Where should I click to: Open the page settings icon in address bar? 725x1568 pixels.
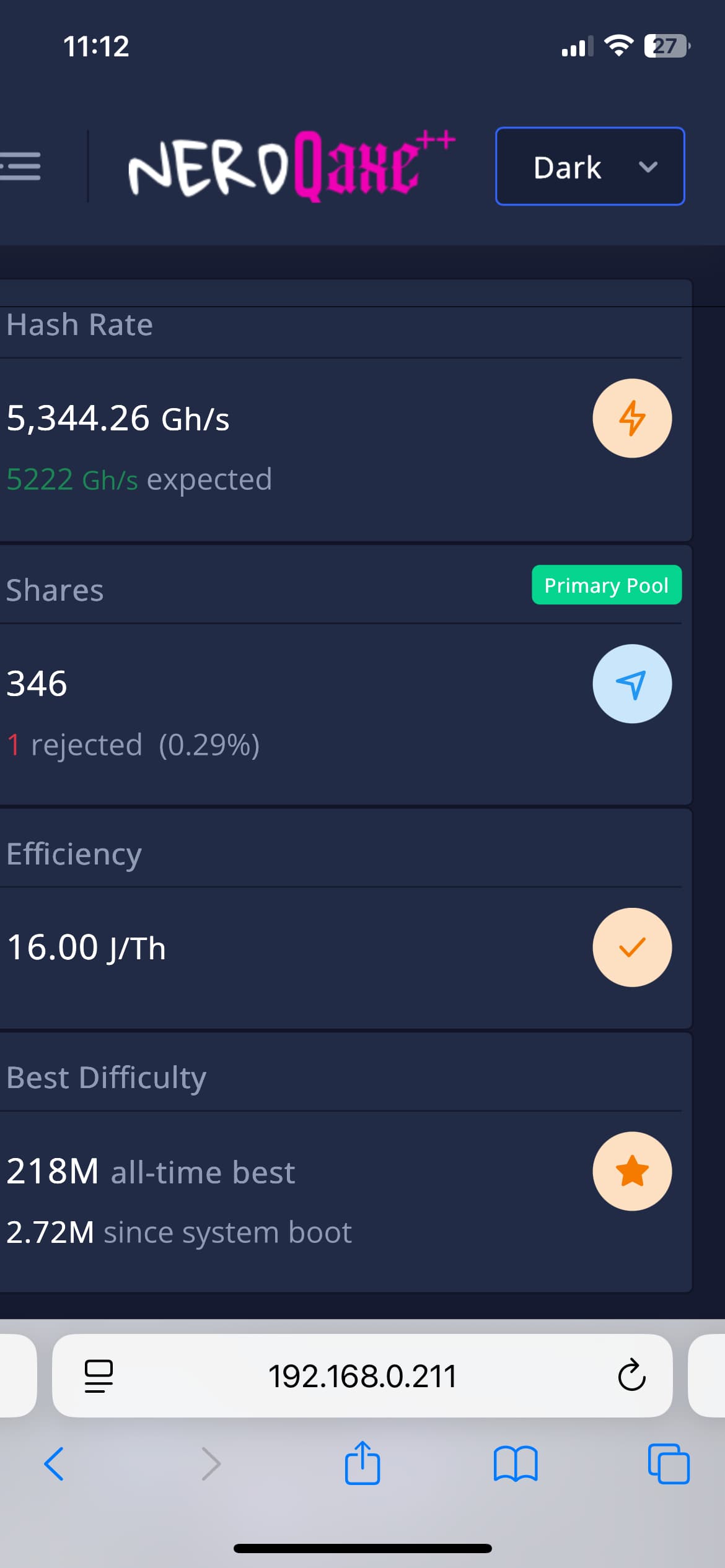point(99,1376)
